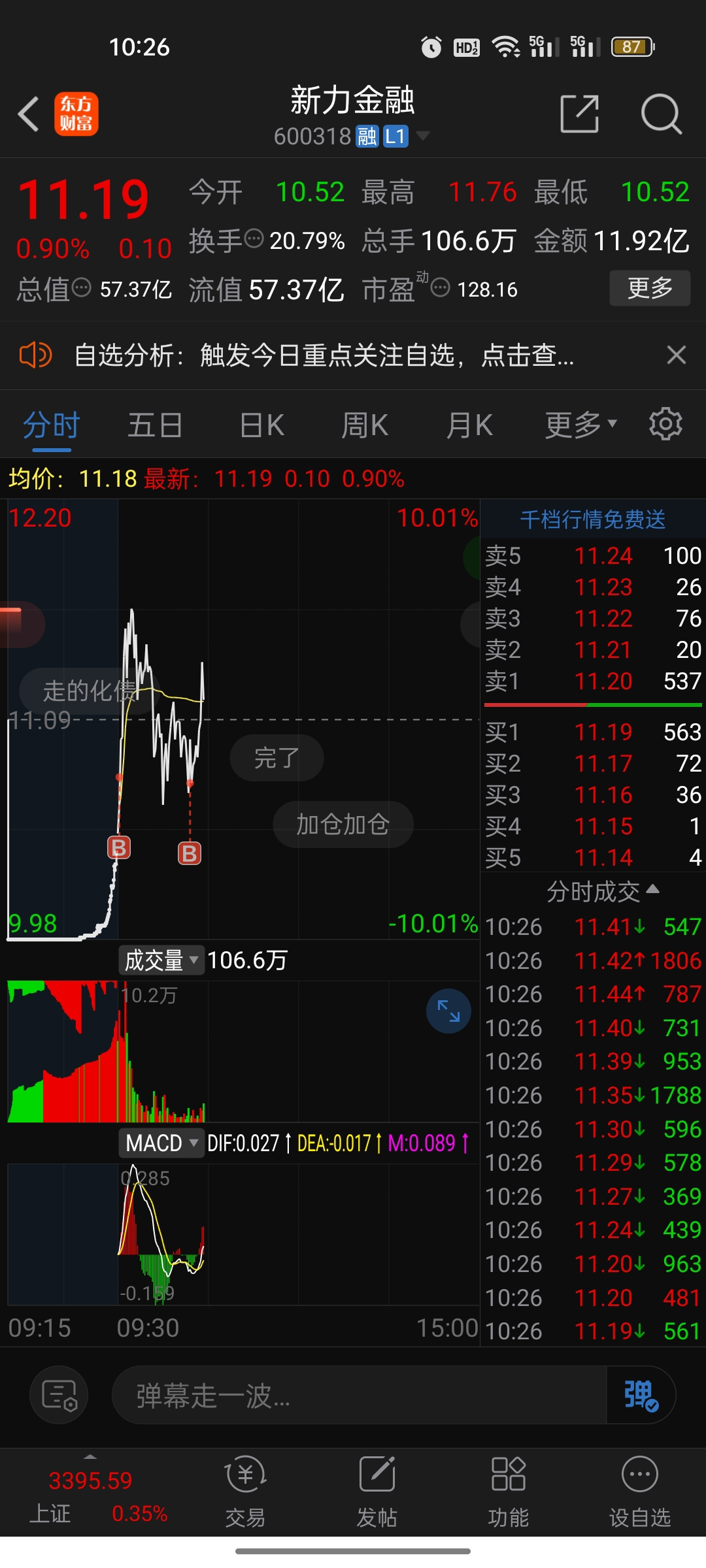
Task: Switch to 月K chart tab
Action: 469,425
